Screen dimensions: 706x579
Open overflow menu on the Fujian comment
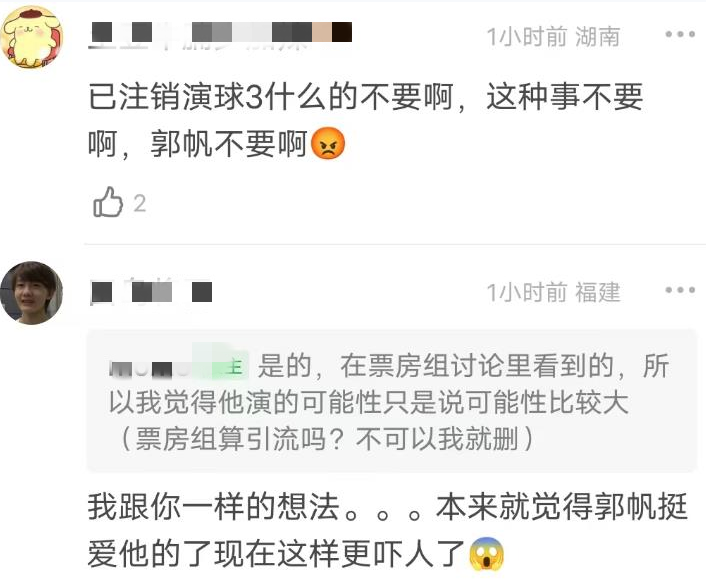(679, 291)
